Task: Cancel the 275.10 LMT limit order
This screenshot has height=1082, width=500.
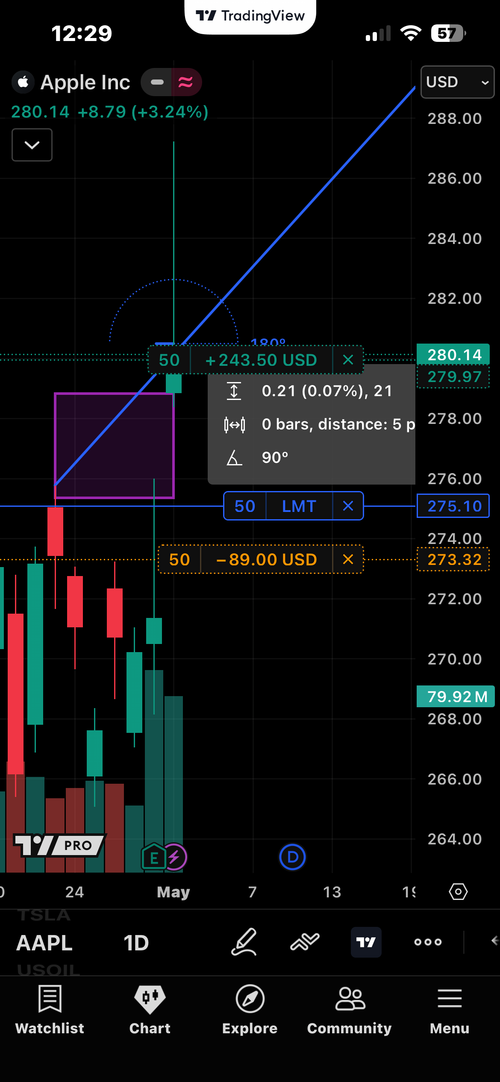Action: 348,506
